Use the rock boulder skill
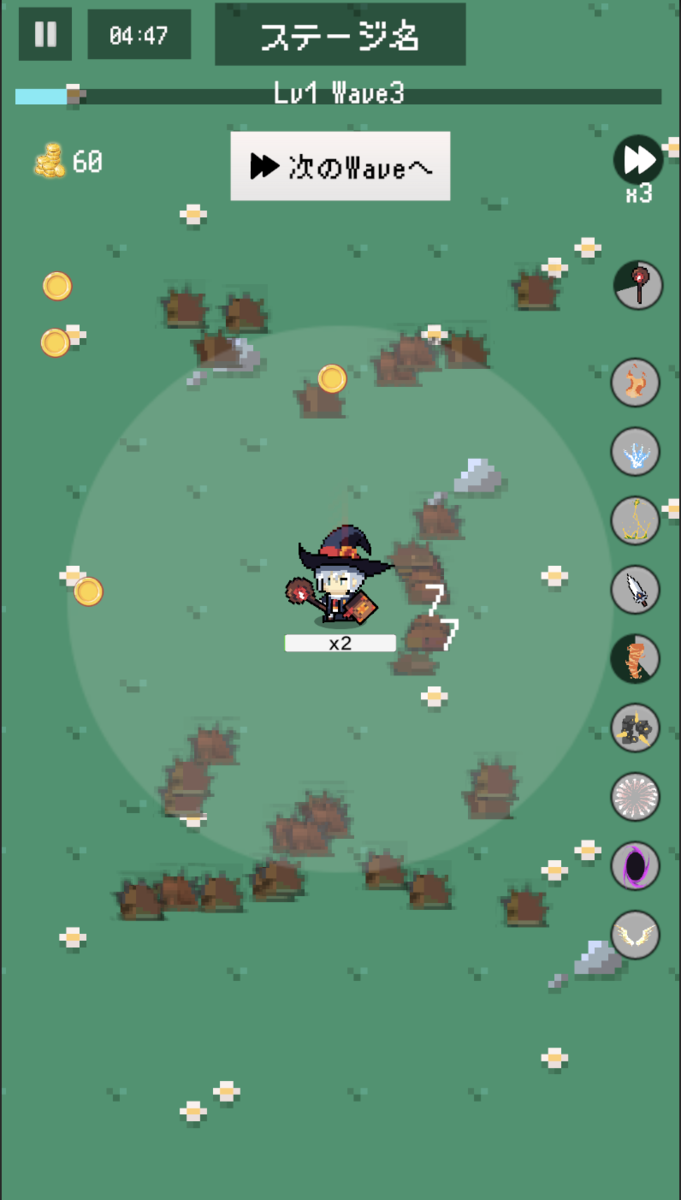 636,727
